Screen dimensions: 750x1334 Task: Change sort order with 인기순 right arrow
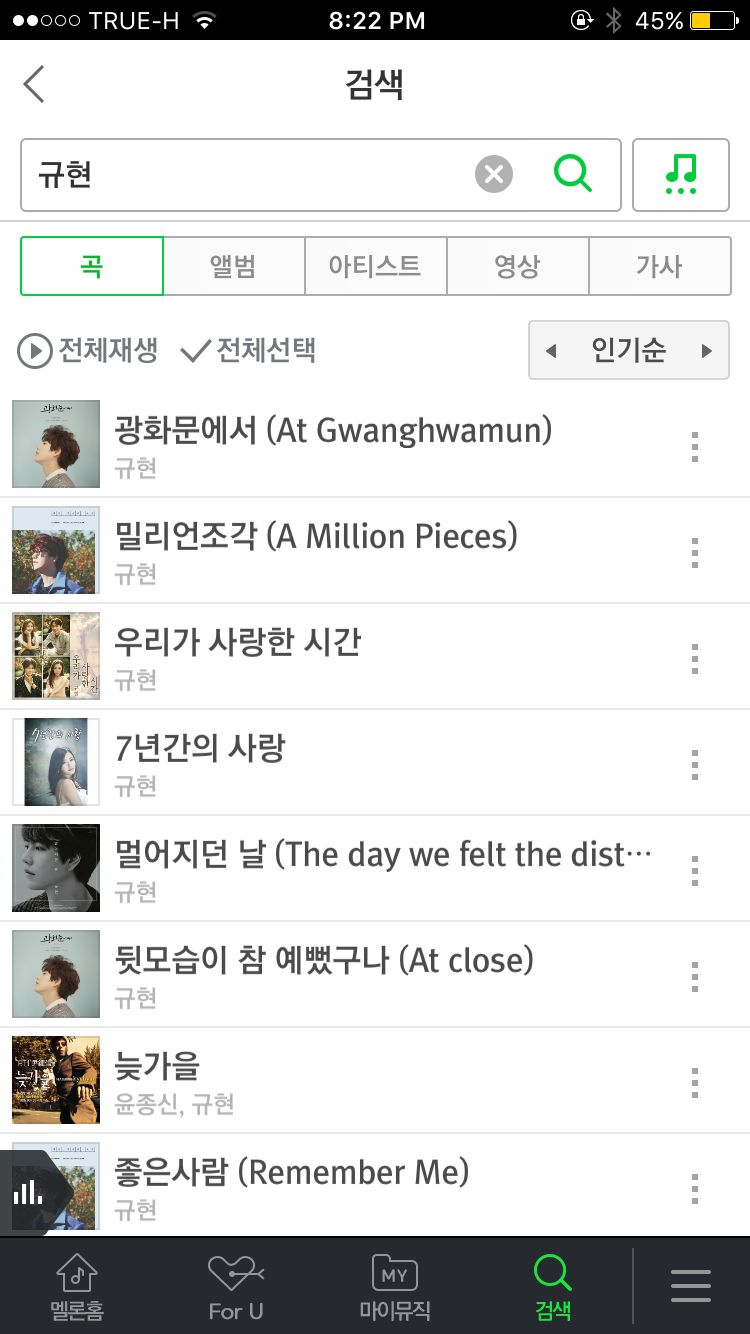click(x=707, y=351)
